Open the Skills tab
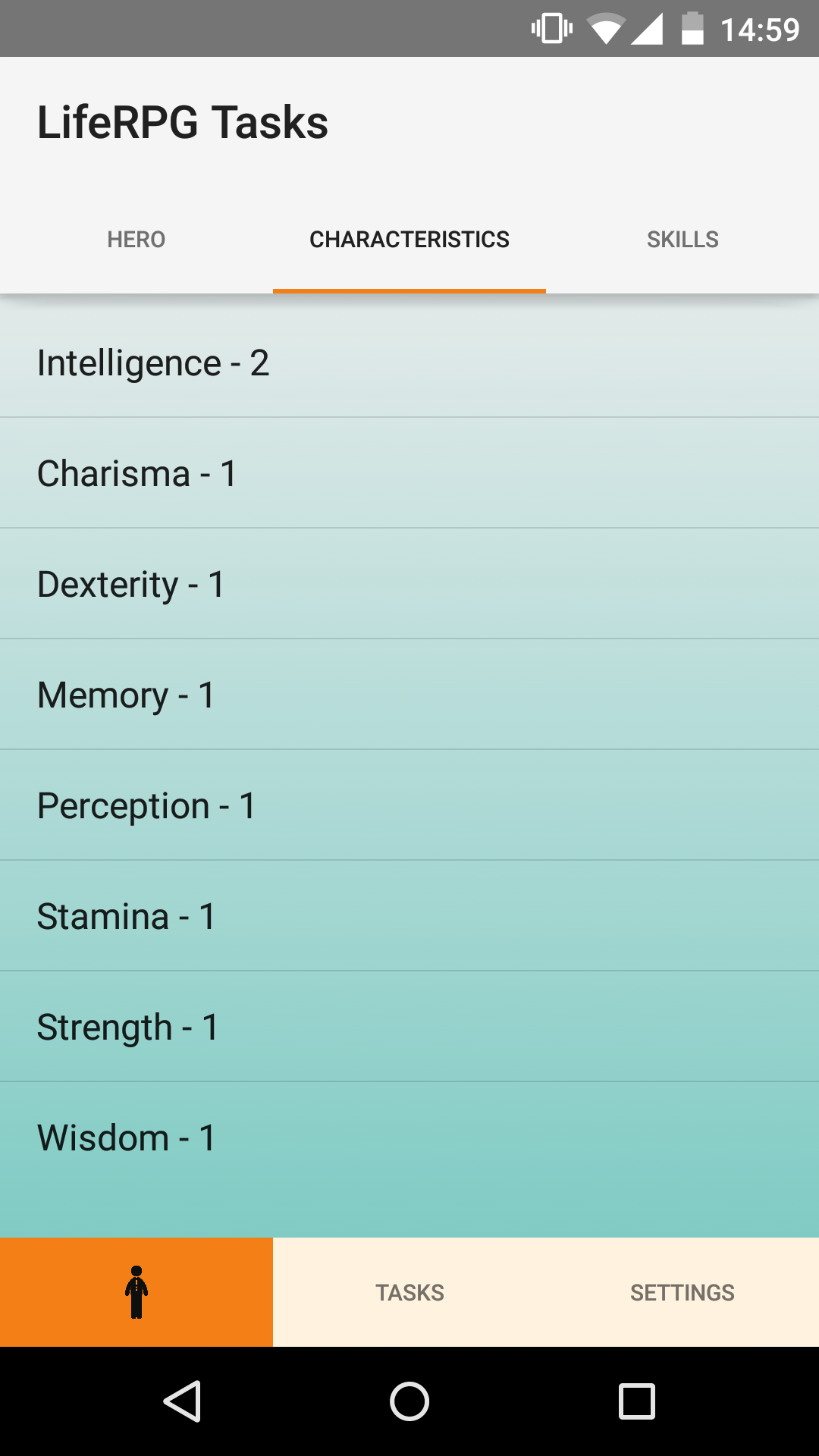The image size is (819, 1456). click(x=682, y=240)
